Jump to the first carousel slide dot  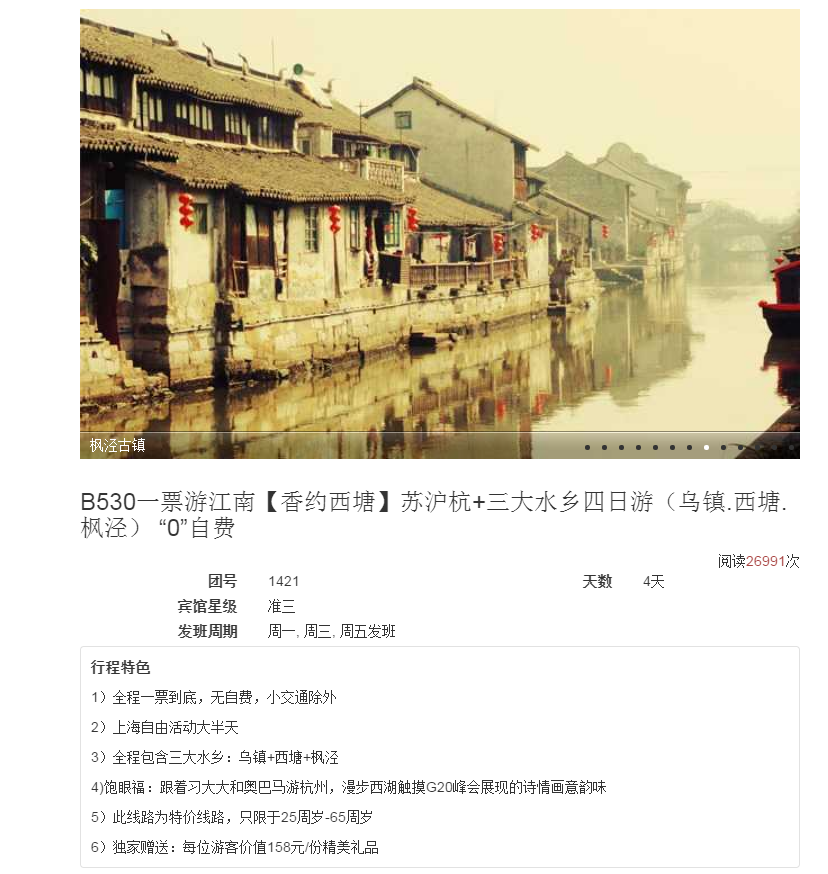587,447
